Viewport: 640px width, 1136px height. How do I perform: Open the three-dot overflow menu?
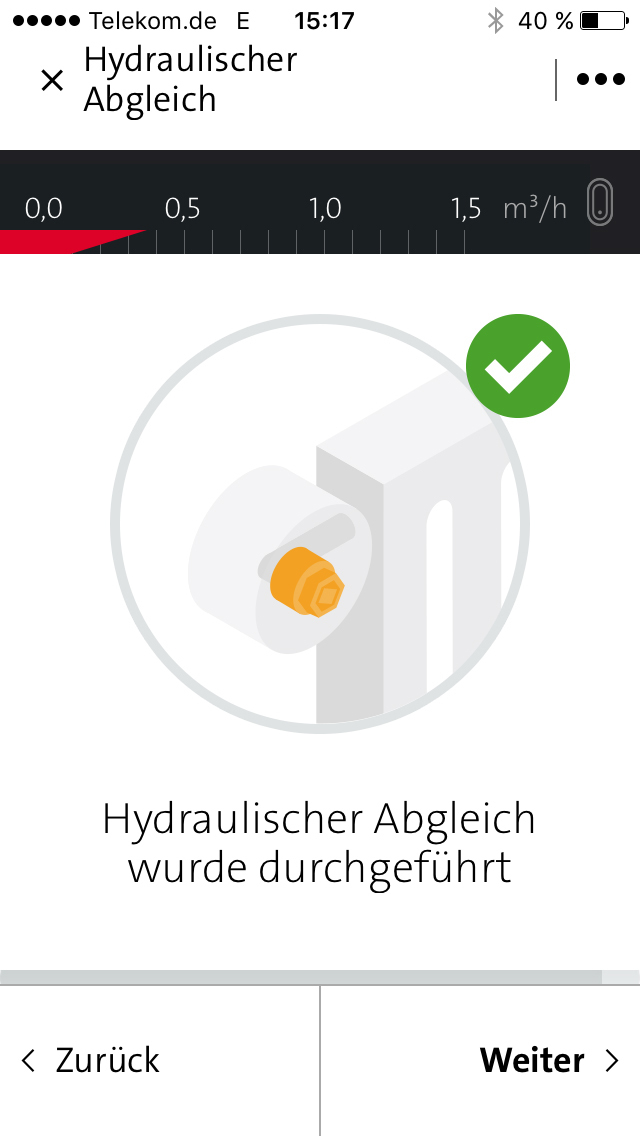601,80
